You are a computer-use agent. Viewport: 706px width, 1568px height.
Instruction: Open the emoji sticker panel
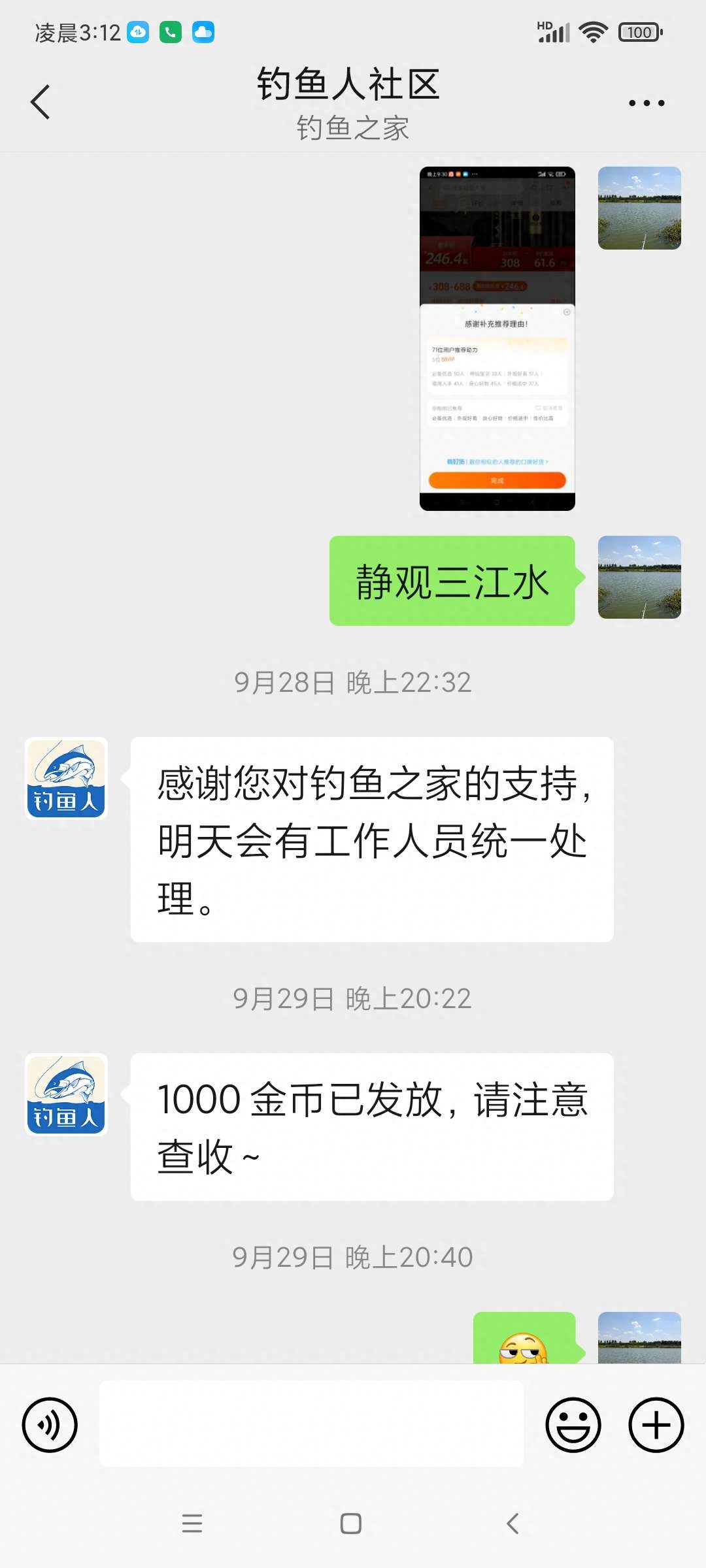573,1425
